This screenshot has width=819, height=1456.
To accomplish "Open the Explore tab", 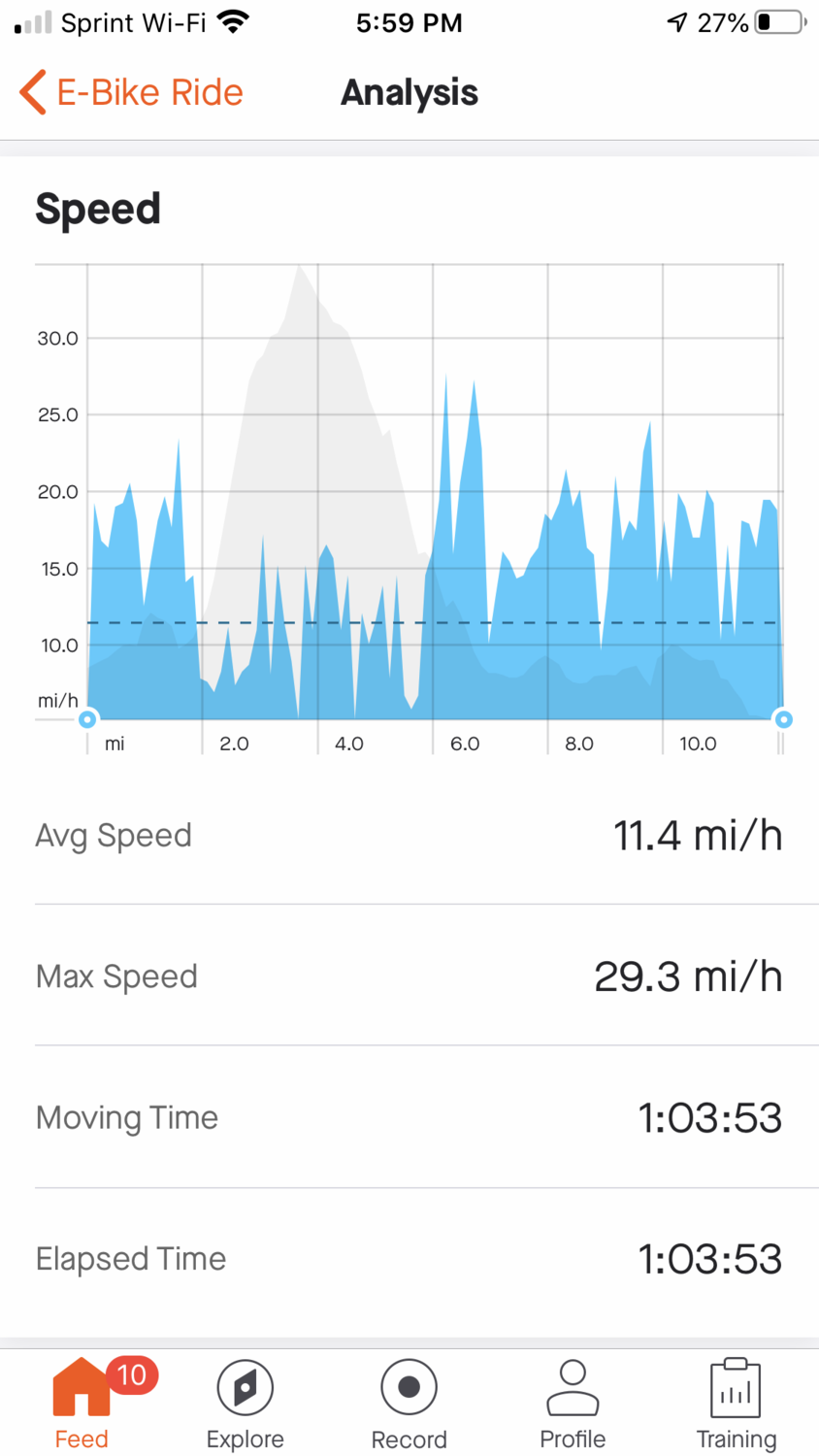I will coord(245,1403).
